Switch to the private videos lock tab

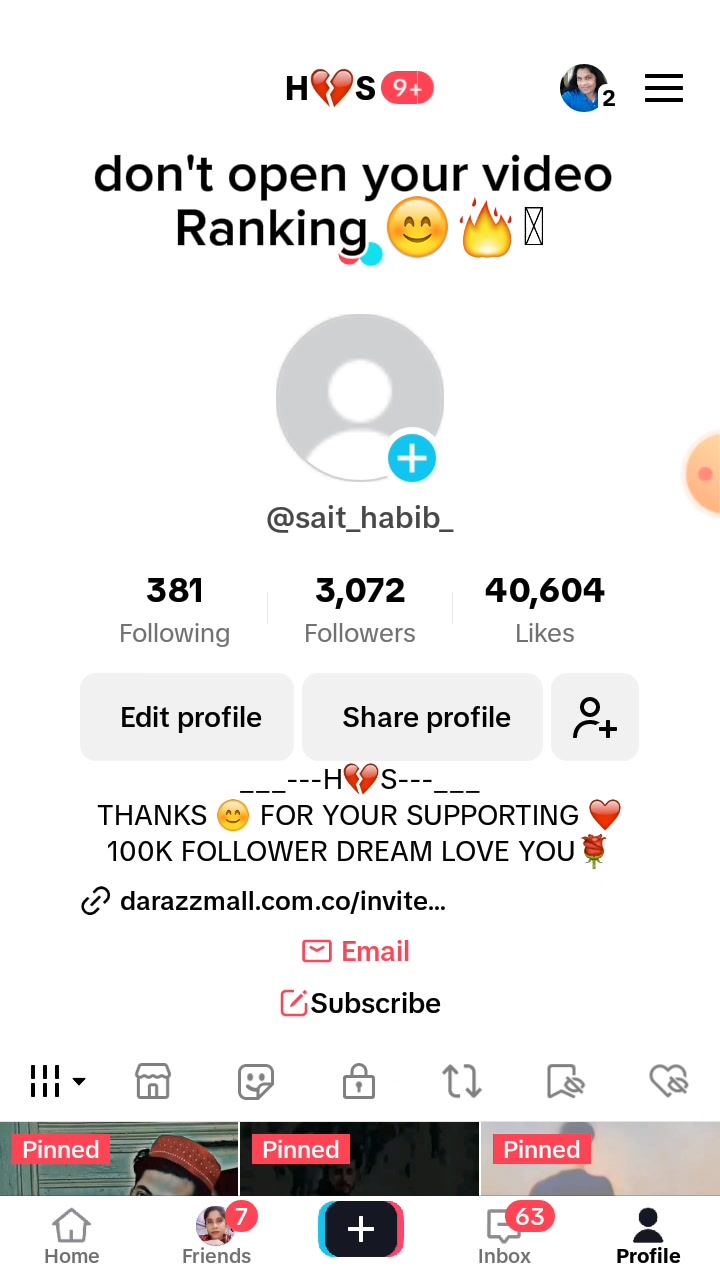coord(358,1081)
